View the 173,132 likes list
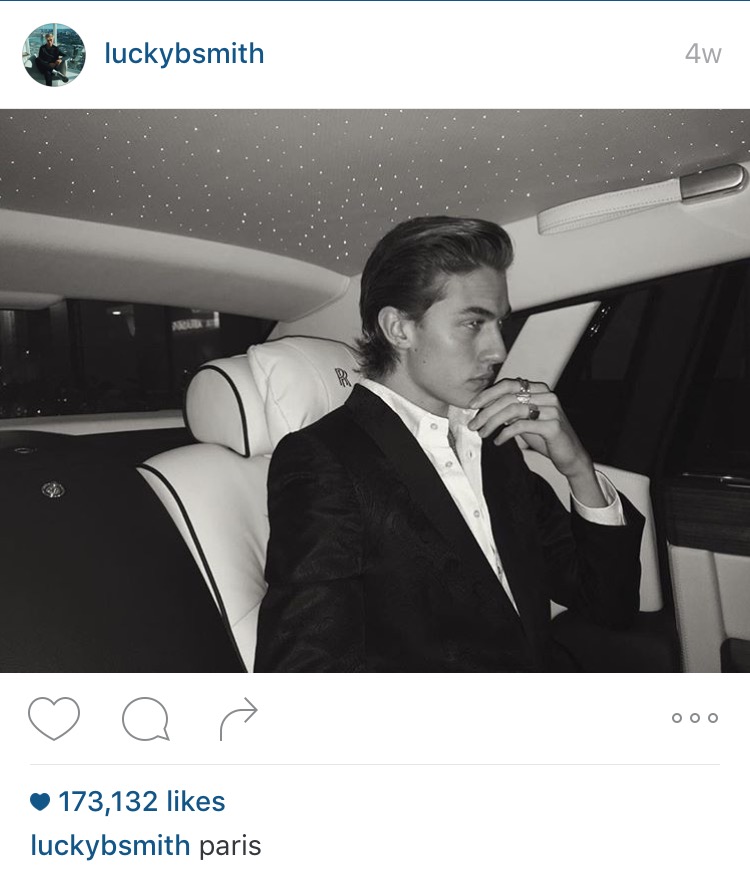Viewport: 750px width, 874px height. pyautogui.click(x=141, y=801)
